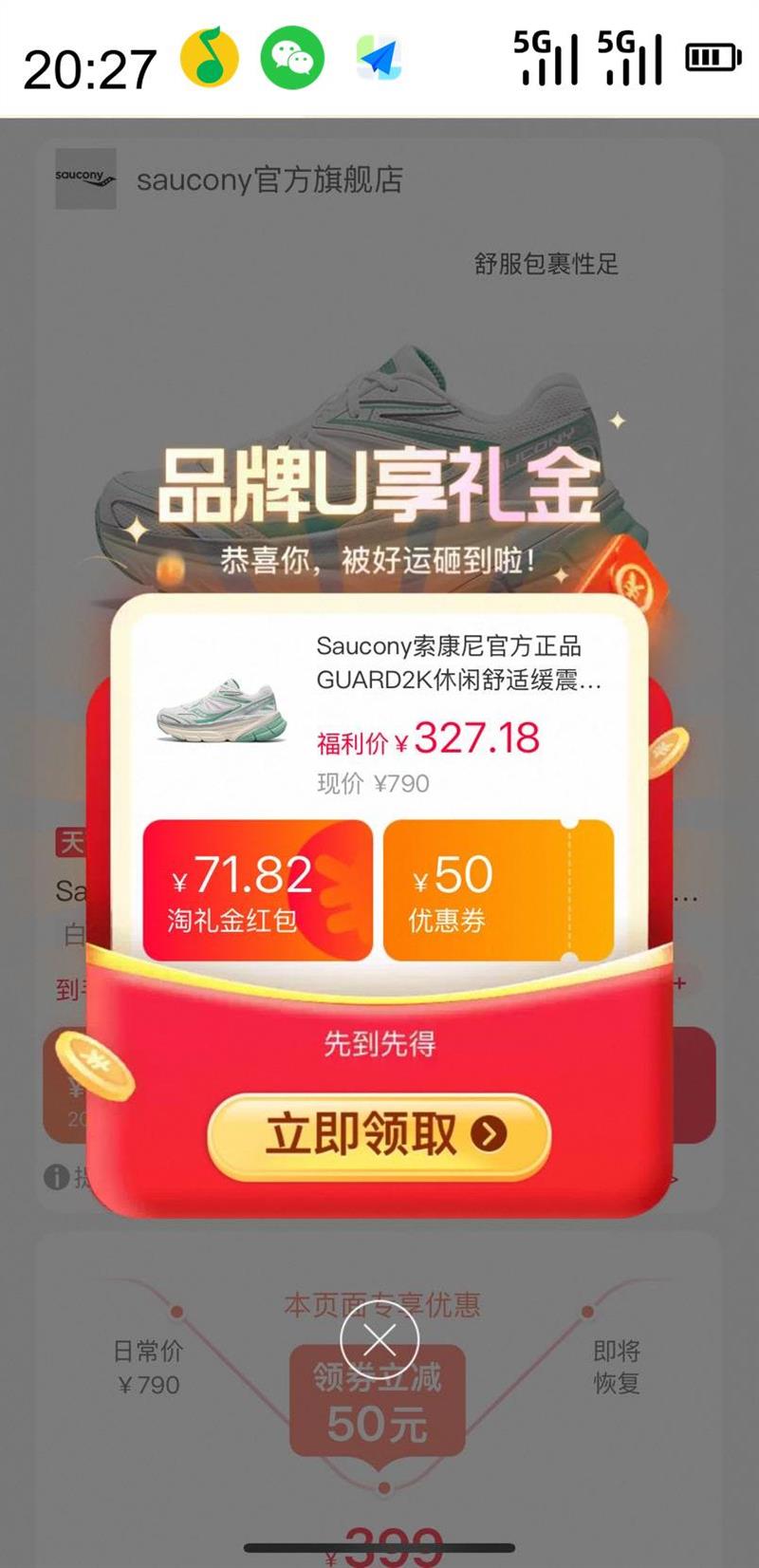Tap the 5G signal indicator
This screenshot has height=1568, width=759.
(547, 57)
